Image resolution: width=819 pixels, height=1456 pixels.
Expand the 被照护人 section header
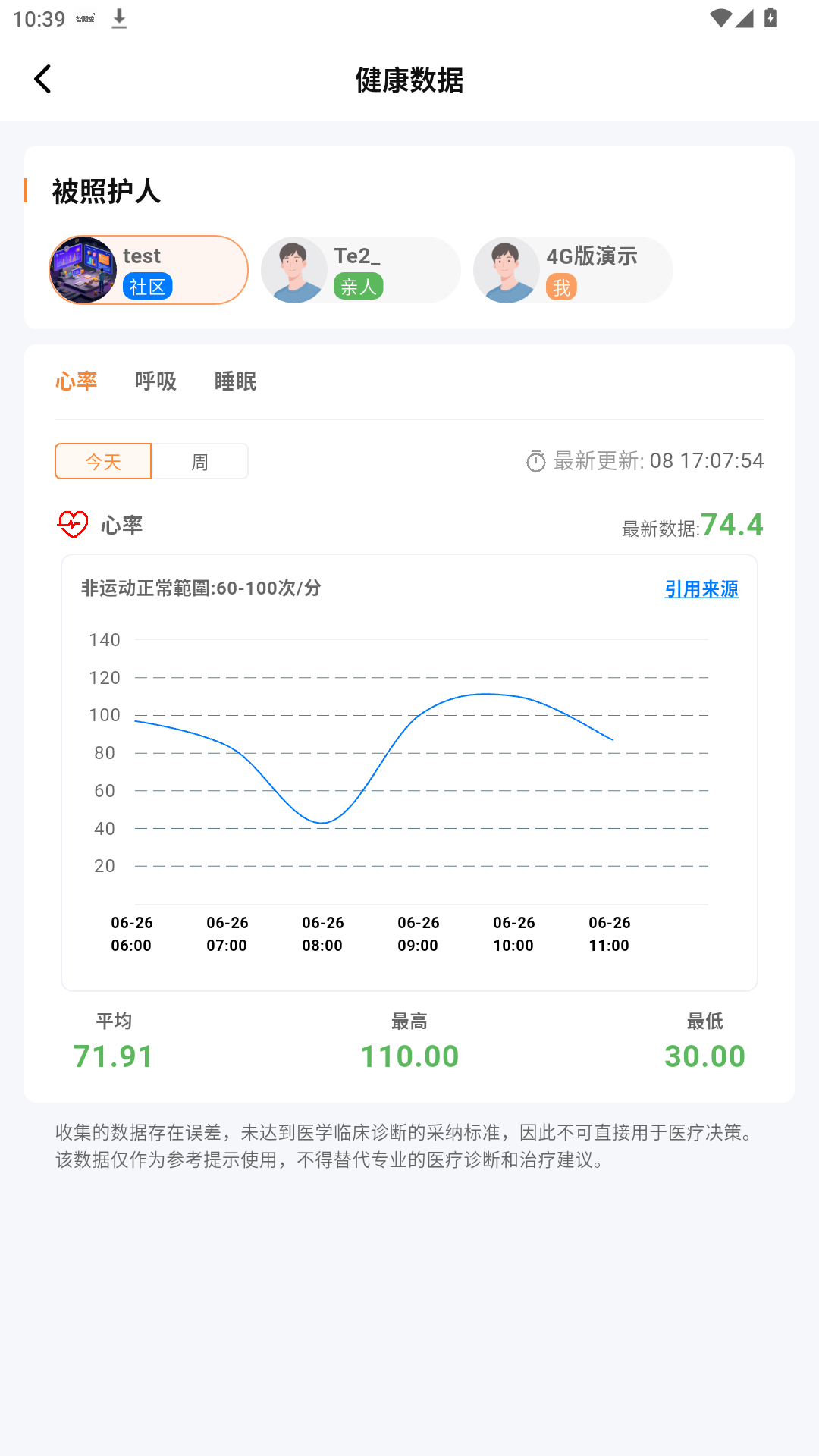pos(106,191)
